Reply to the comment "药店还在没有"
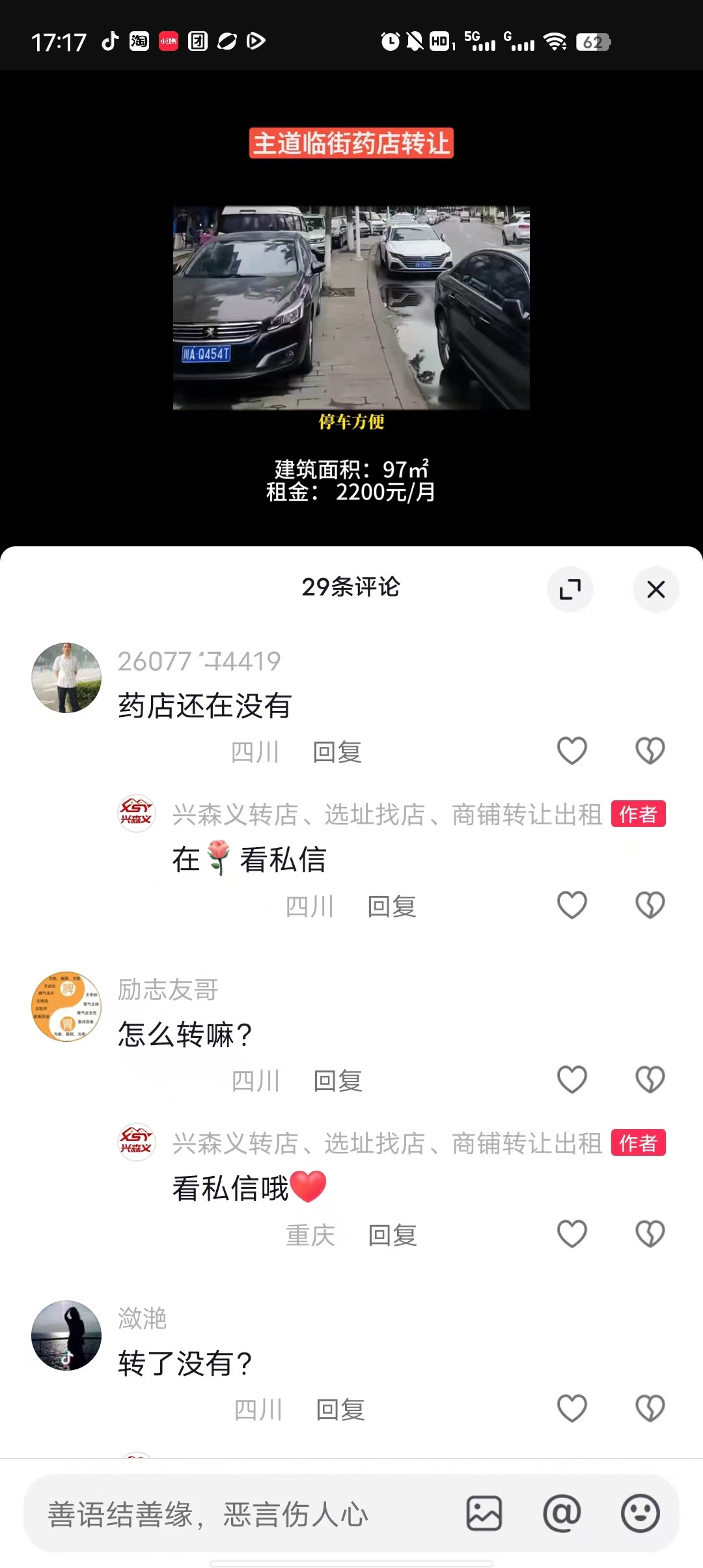Screen dimensions: 703x1568 (x=337, y=752)
